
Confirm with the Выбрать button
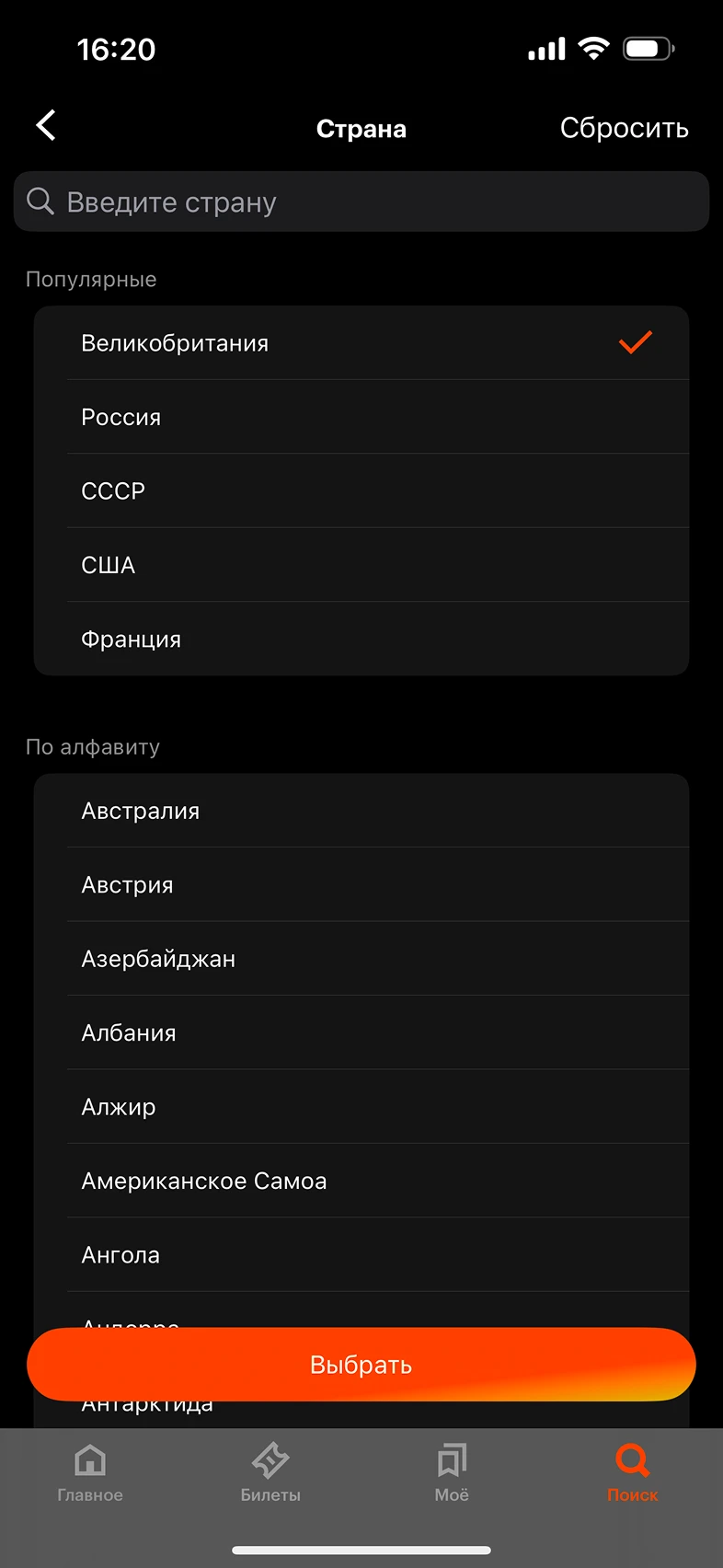[x=361, y=1365]
